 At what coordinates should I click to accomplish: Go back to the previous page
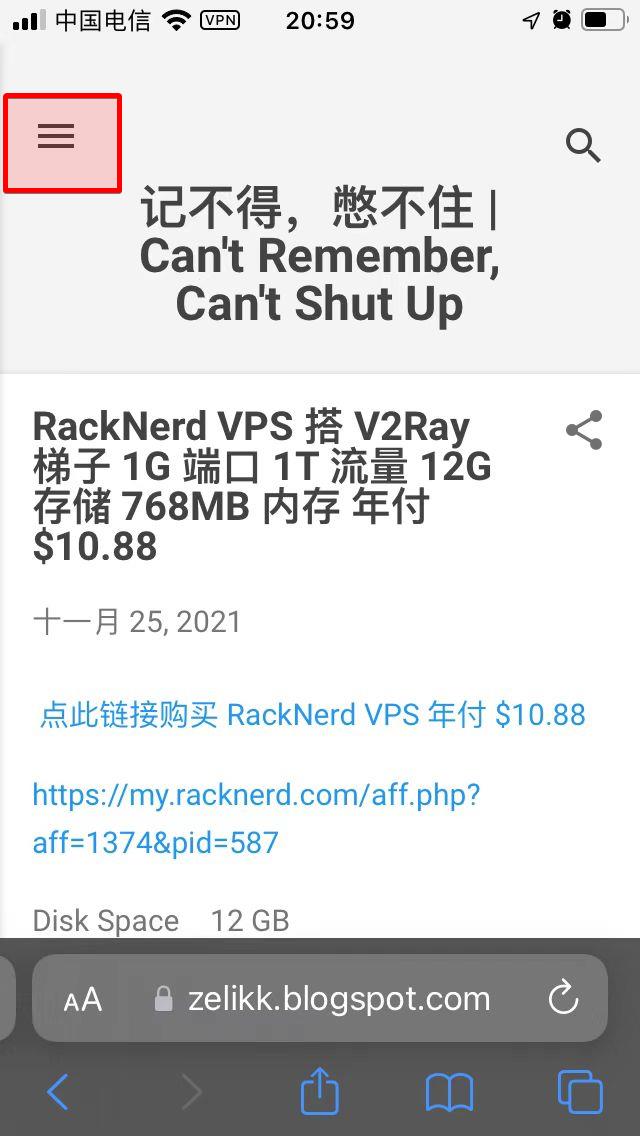tap(58, 1092)
